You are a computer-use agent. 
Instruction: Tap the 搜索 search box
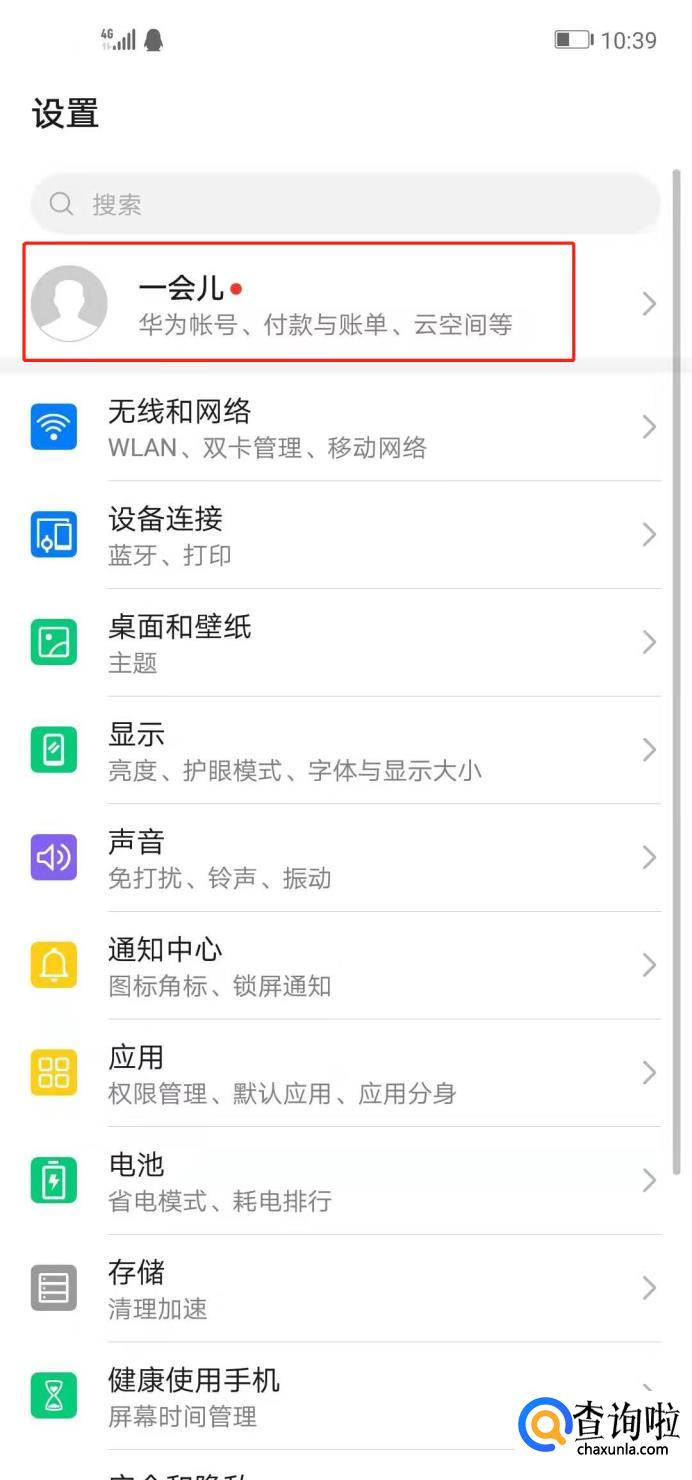(x=345, y=204)
